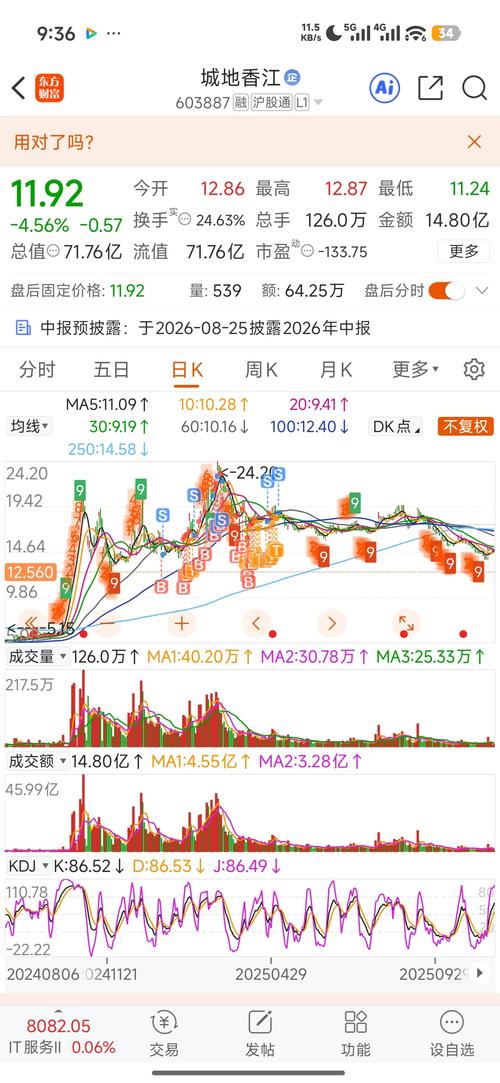Open chart settings gear
This screenshot has height=1083, width=500.
coord(474,370)
